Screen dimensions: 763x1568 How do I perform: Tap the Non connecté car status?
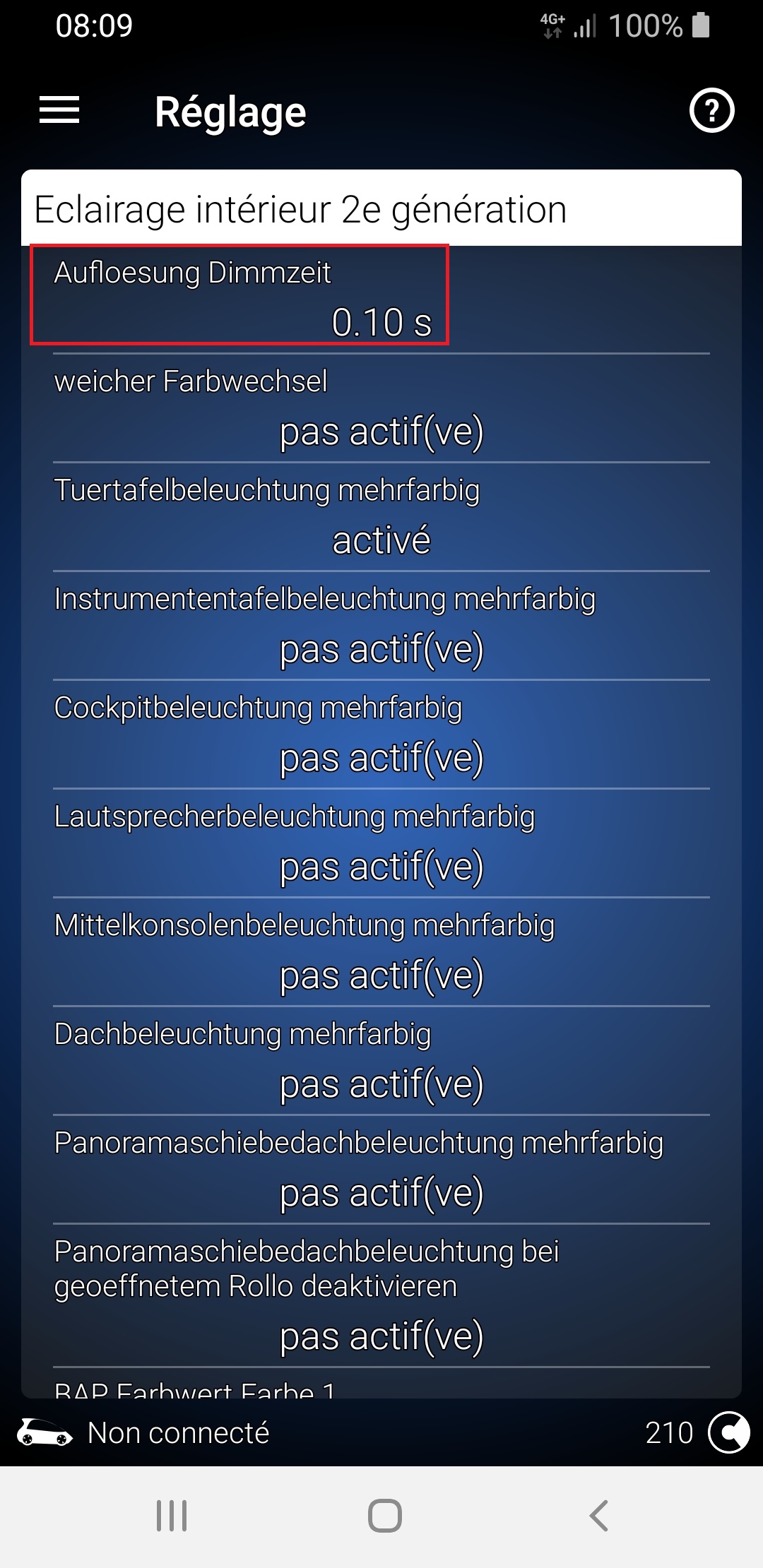pos(145,1432)
